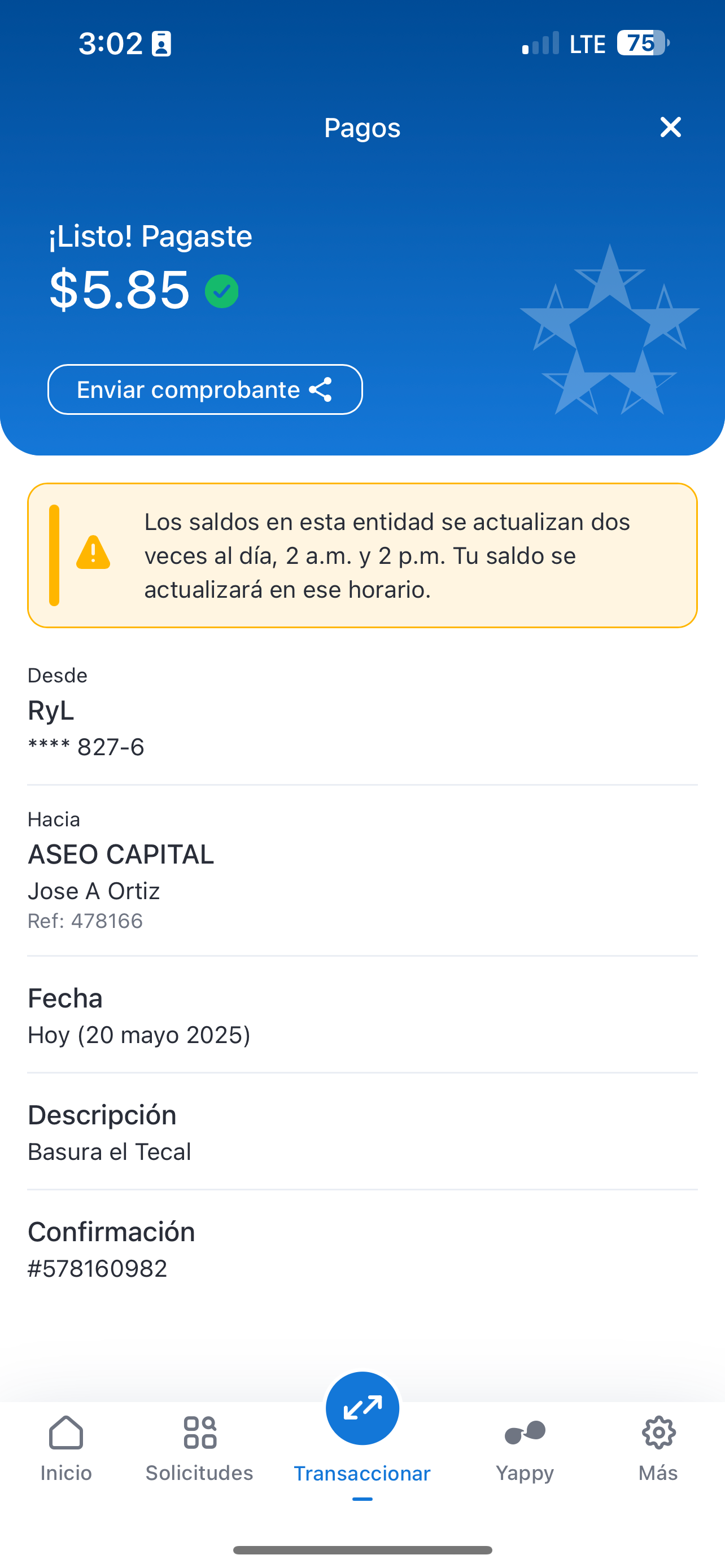Viewport: 725px width, 1568px height.
Task: Switch to the Yappy tab
Action: 525,1449
